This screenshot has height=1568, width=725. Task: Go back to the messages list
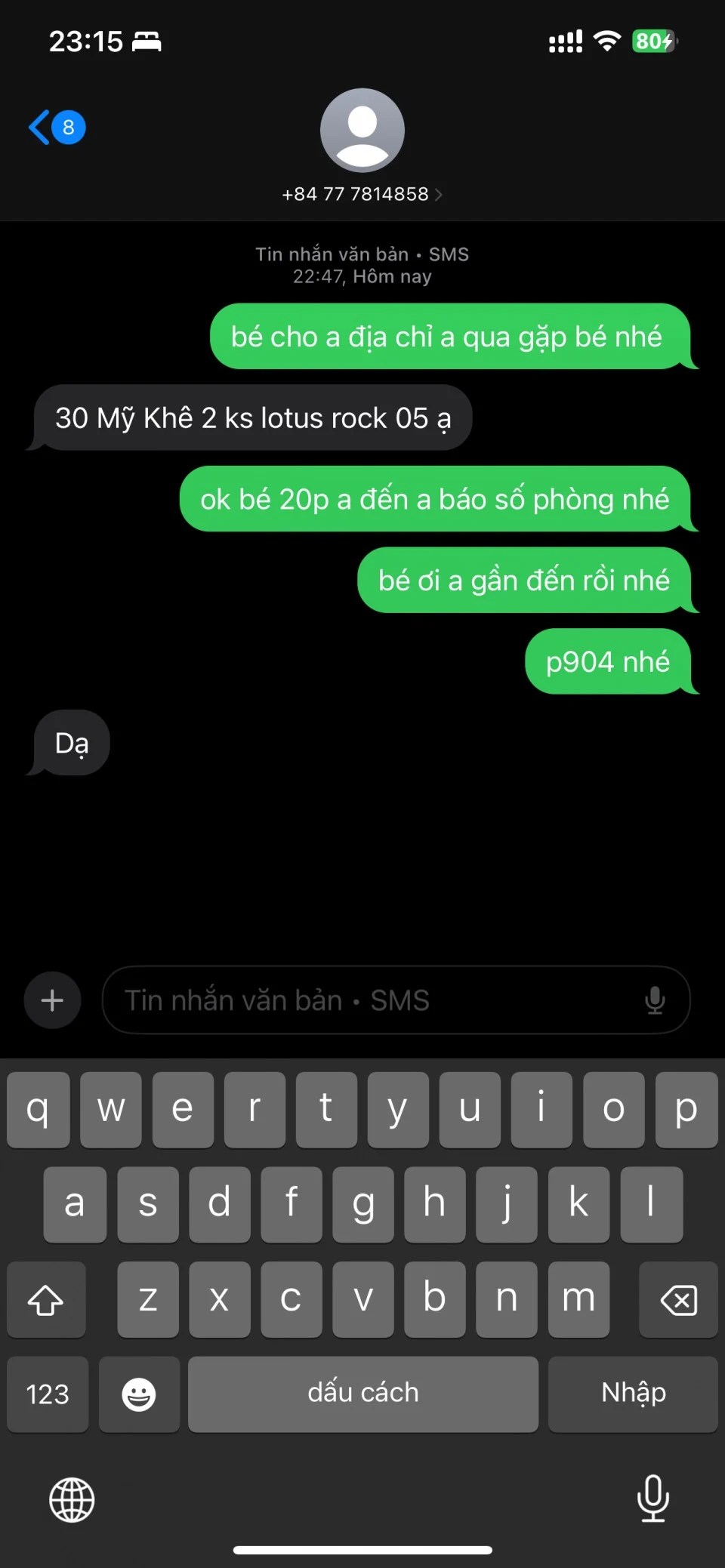[54, 127]
